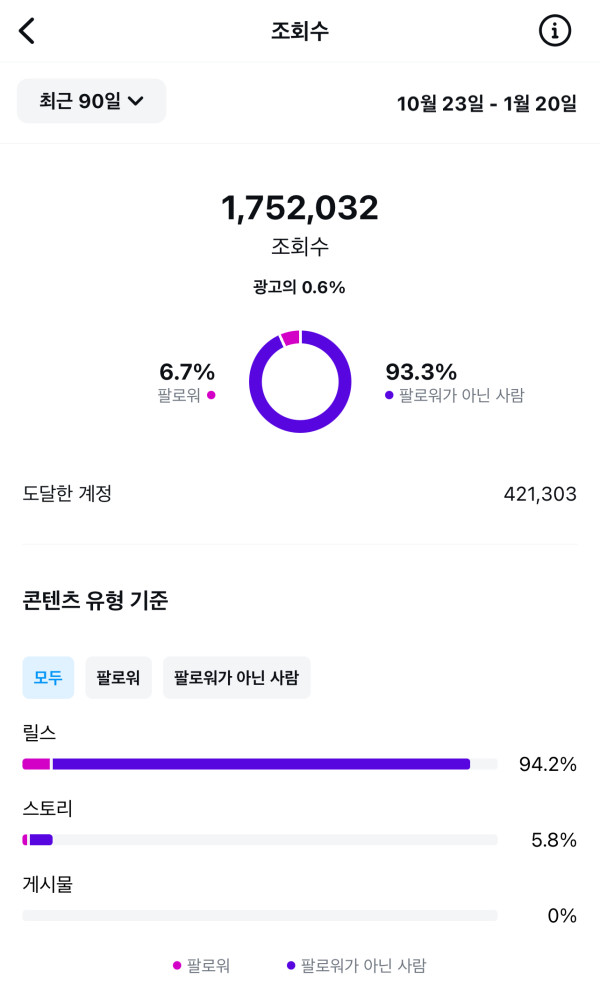This screenshot has height=1007, width=600.
Task: Filter by 팔로워가 아닌 사람 chip
Action: 236,677
